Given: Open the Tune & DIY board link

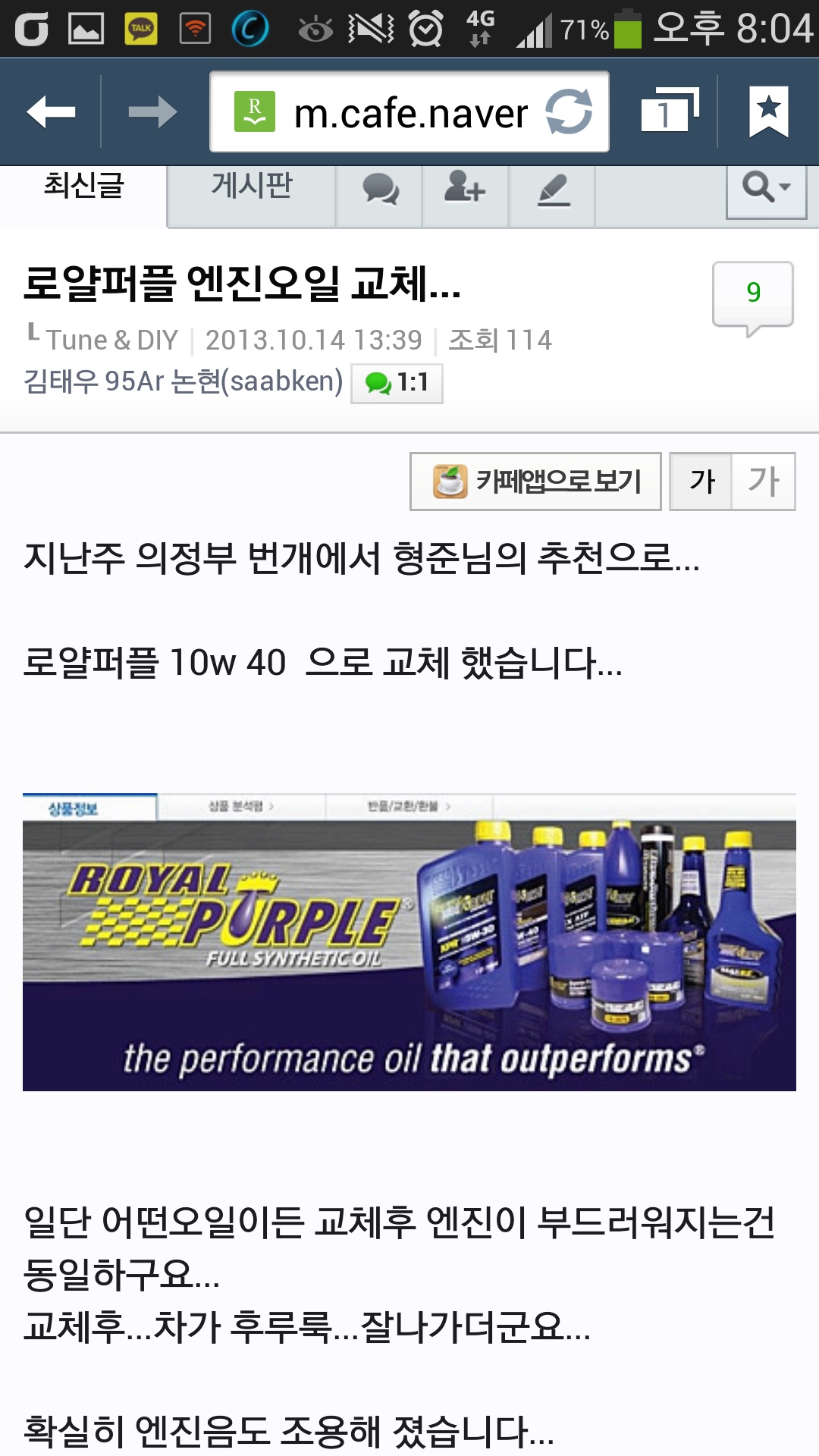Looking at the screenshot, I should point(112,340).
